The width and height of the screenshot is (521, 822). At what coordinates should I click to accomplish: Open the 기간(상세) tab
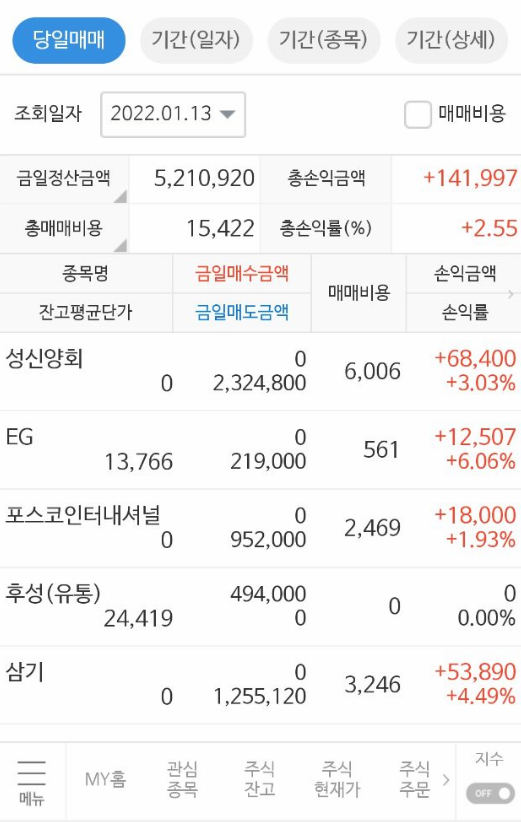[x=451, y=40]
